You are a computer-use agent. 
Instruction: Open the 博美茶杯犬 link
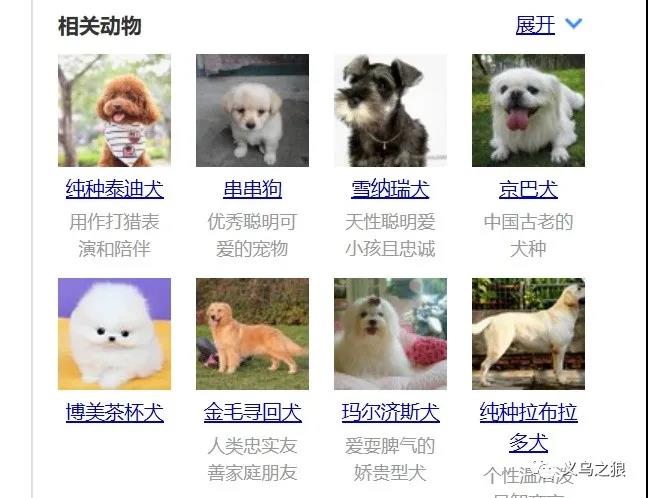[114, 413]
